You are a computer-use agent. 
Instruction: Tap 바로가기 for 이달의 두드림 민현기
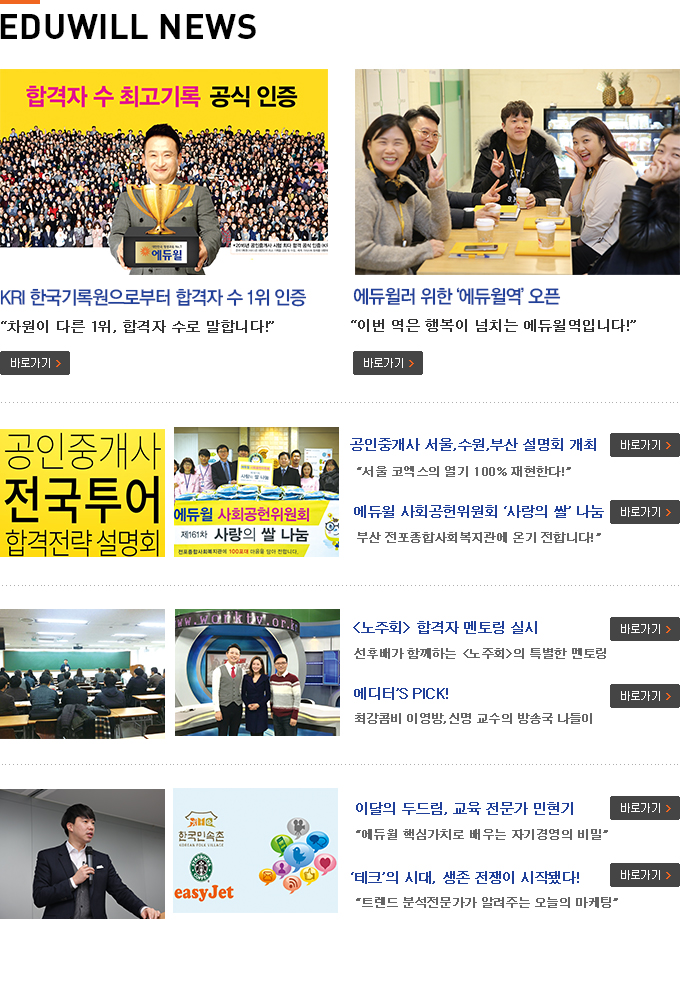644,808
